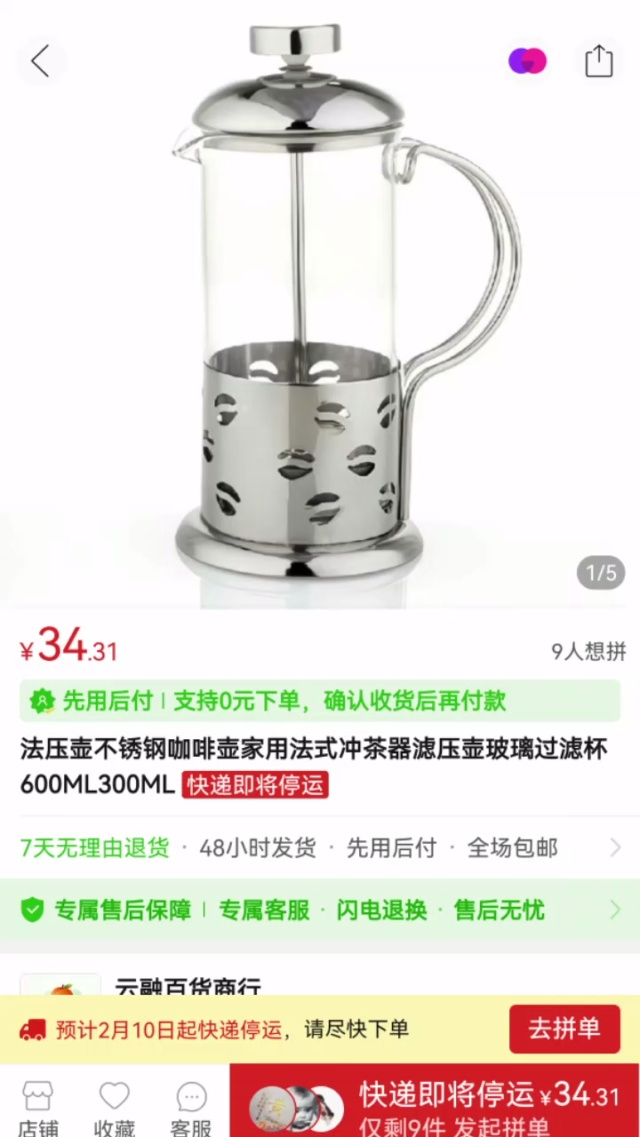Open the 云融百货商行 store card
The width and height of the screenshot is (640, 1137).
click(x=188, y=985)
